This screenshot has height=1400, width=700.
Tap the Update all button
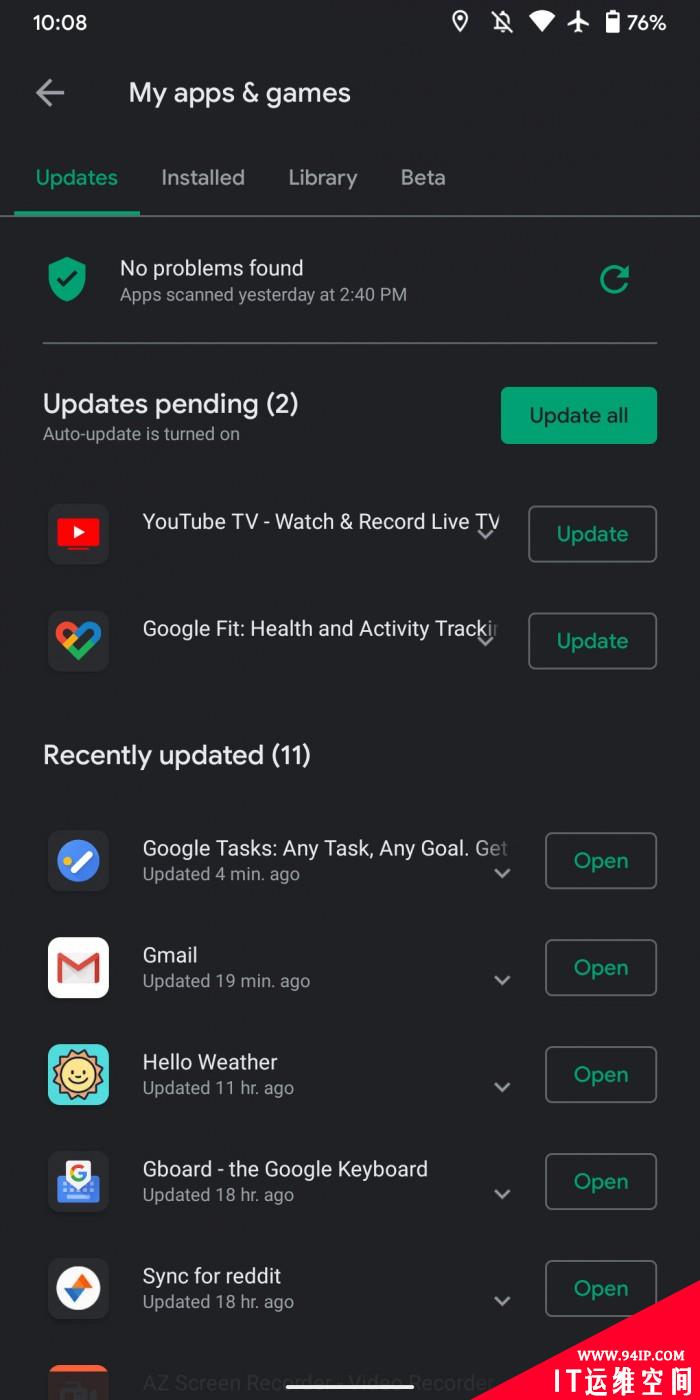point(579,415)
